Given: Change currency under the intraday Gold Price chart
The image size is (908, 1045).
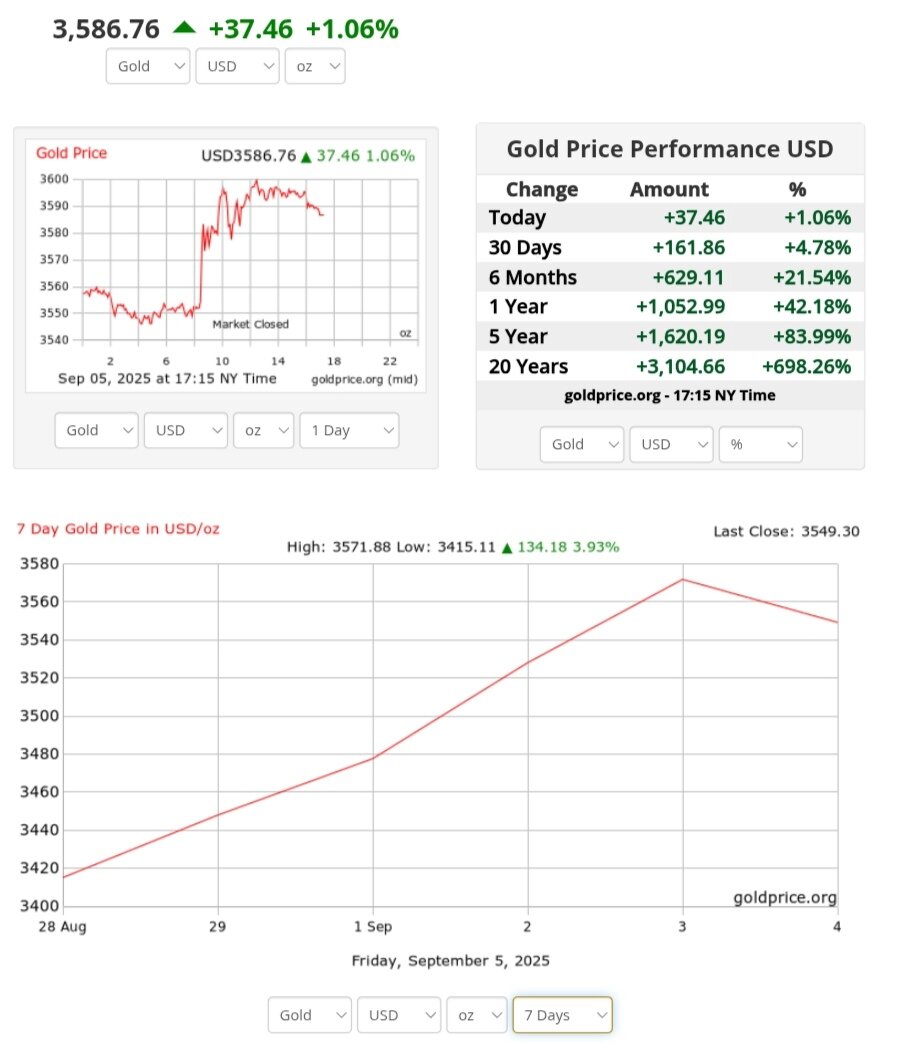Looking at the screenshot, I should [186, 430].
